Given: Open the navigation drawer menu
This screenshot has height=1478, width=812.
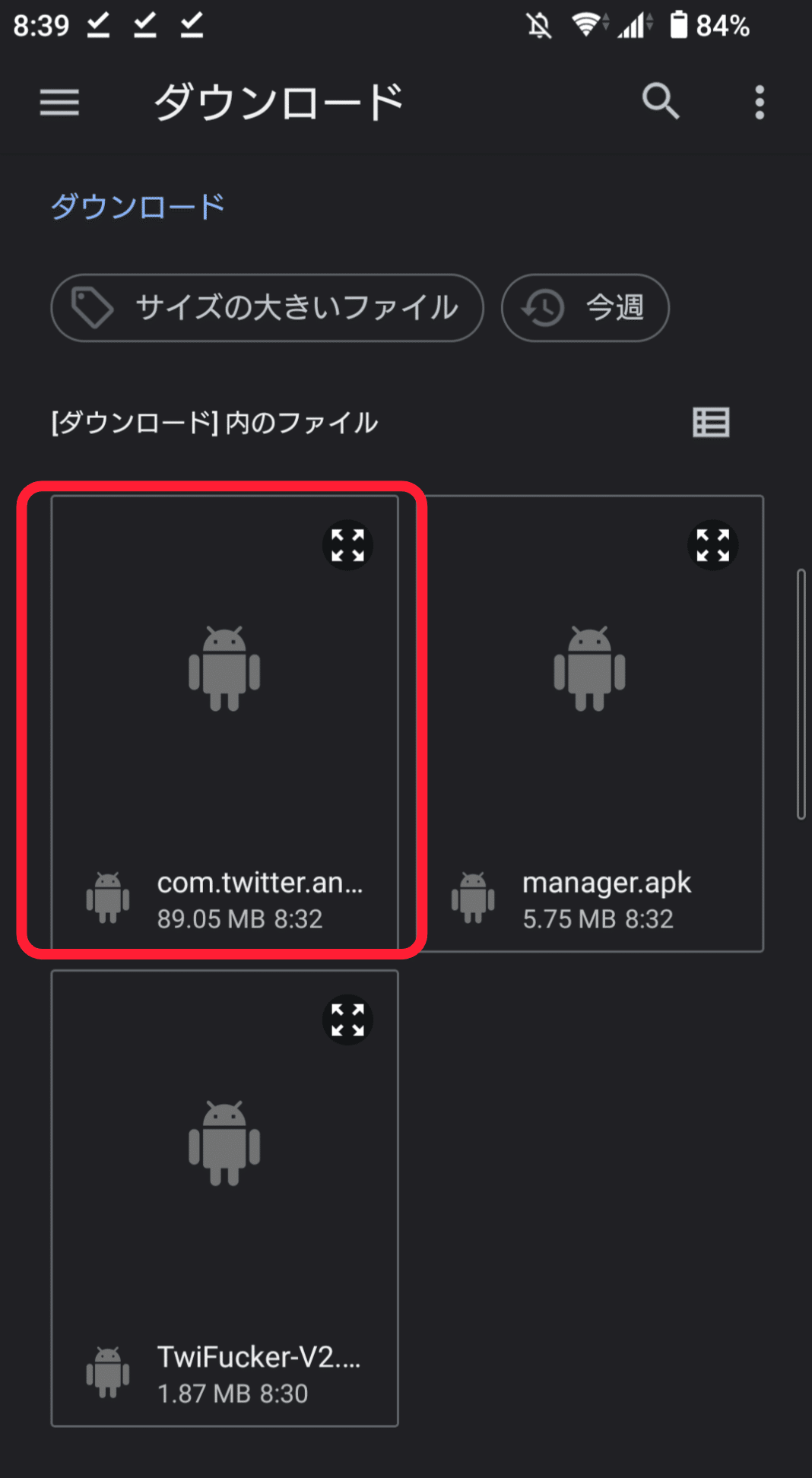Looking at the screenshot, I should pyautogui.click(x=59, y=102).
